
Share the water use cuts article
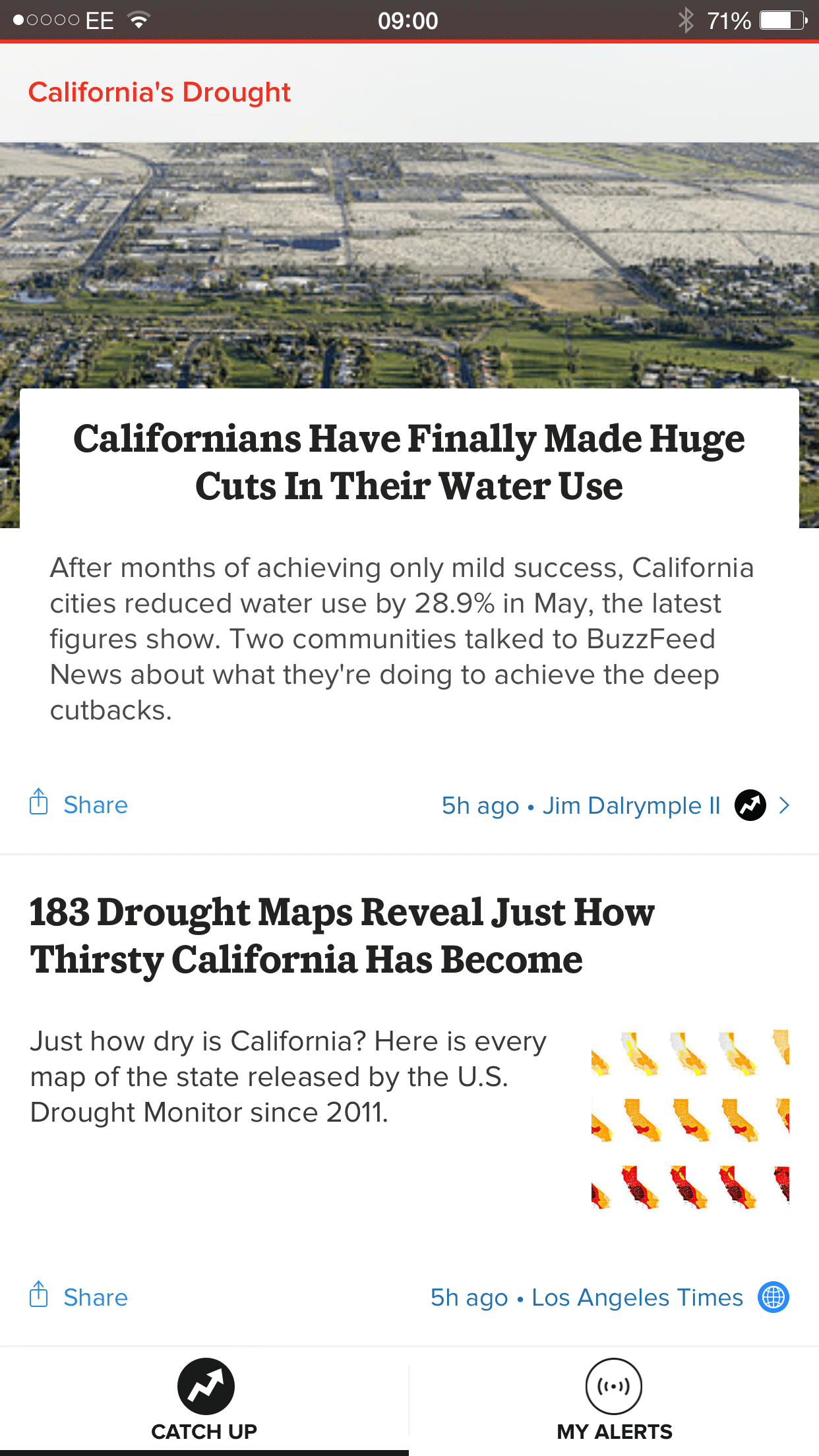pyautogui.click(x=78, y=804)
